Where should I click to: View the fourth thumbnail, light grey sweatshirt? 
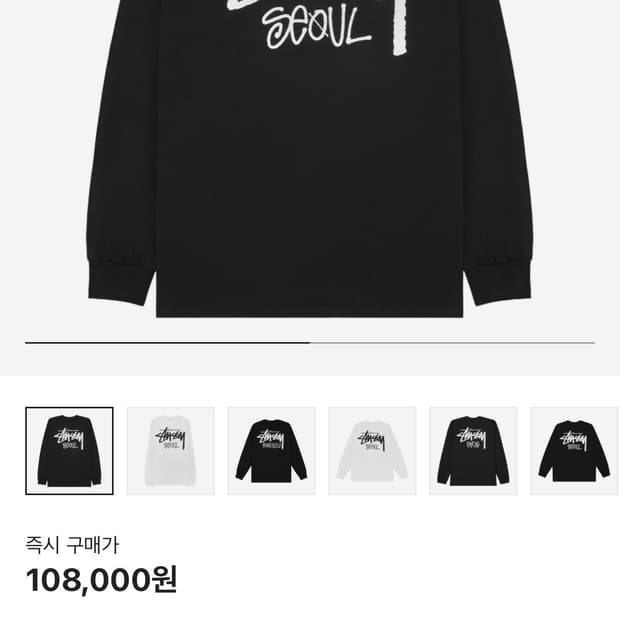[372, 451]
